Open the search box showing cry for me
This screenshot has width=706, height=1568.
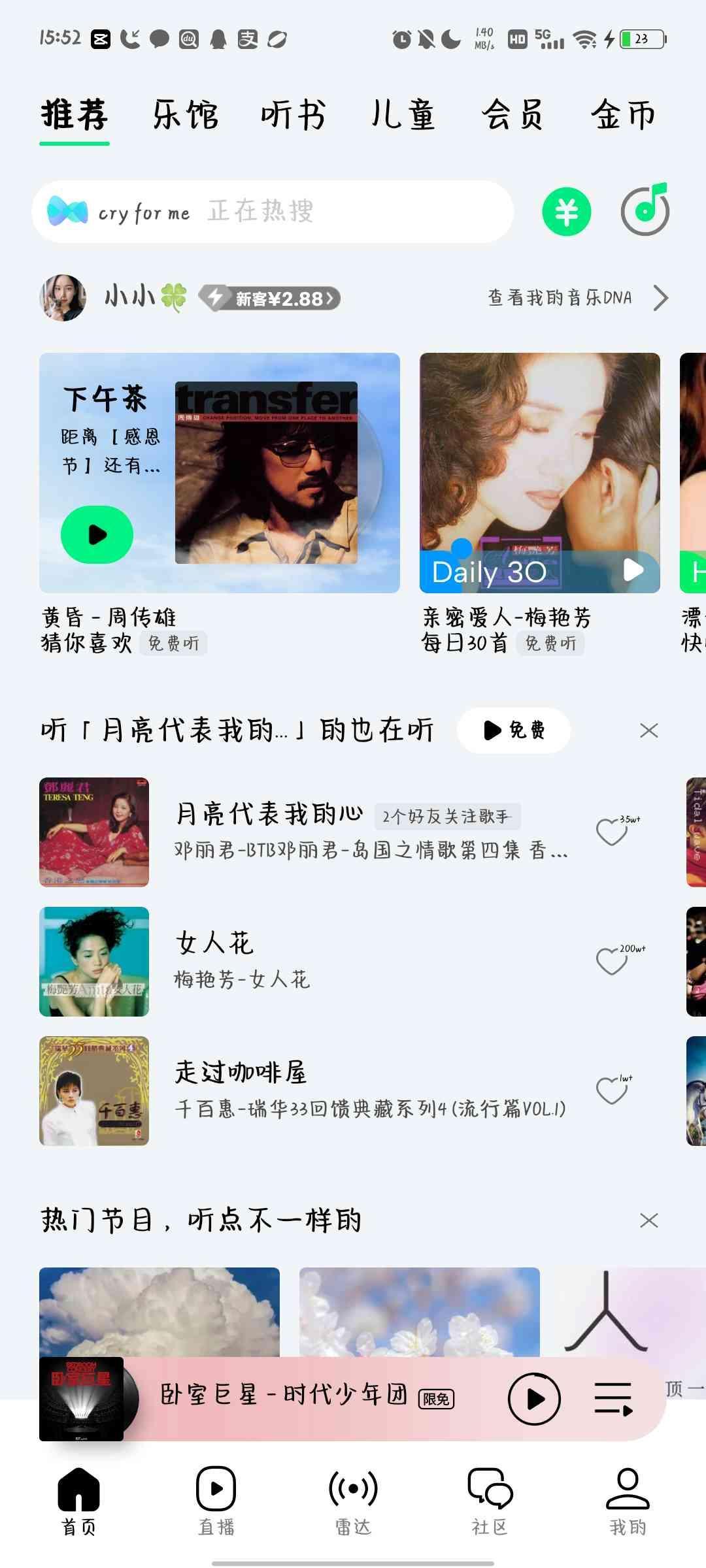[273, 212]
